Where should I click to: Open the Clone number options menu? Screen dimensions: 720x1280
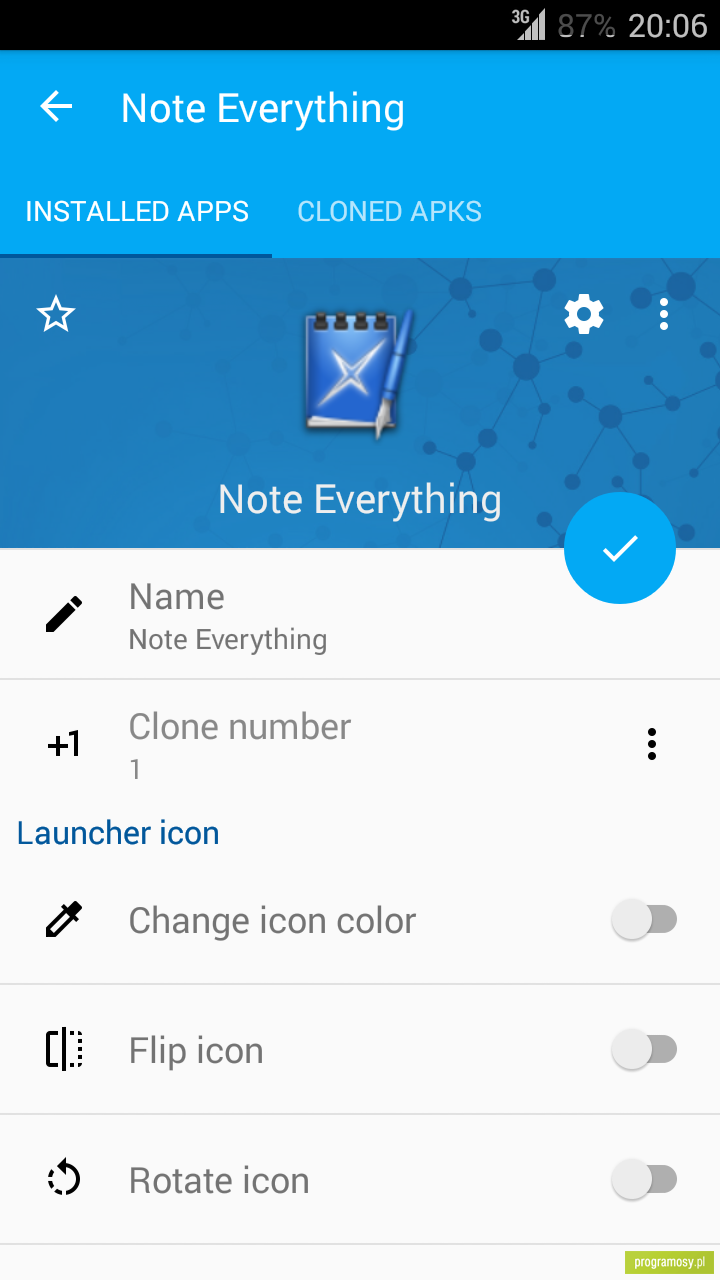click(x=652, y=745)
